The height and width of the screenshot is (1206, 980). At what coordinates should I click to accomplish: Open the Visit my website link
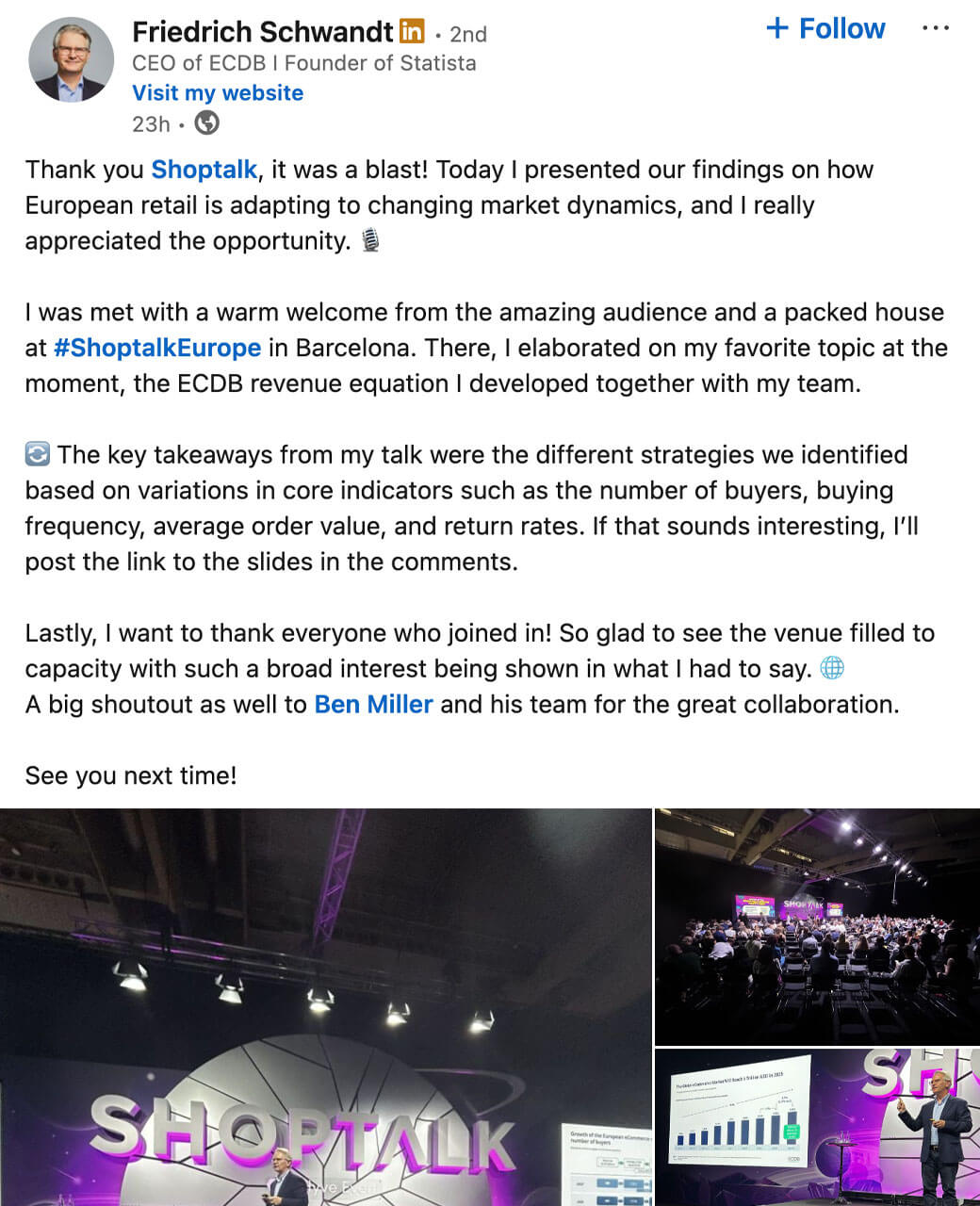[218, 92]
